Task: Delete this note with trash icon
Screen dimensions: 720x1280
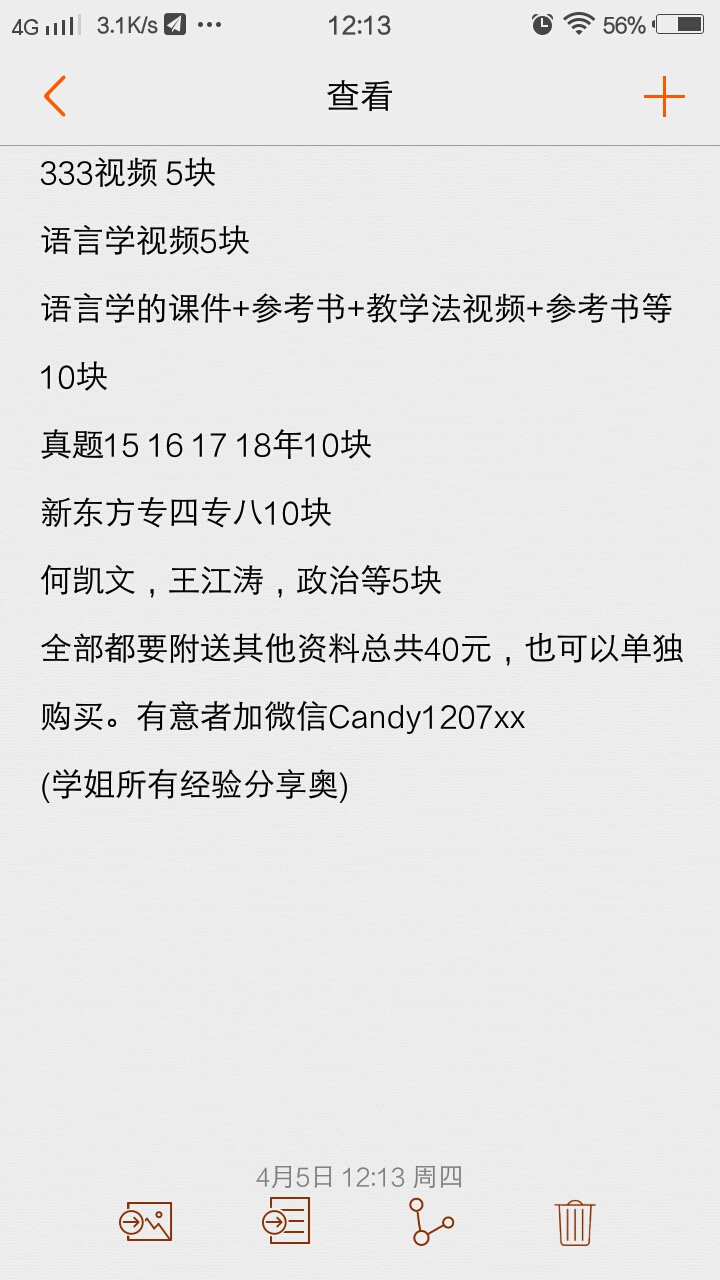Action: 575,1222
